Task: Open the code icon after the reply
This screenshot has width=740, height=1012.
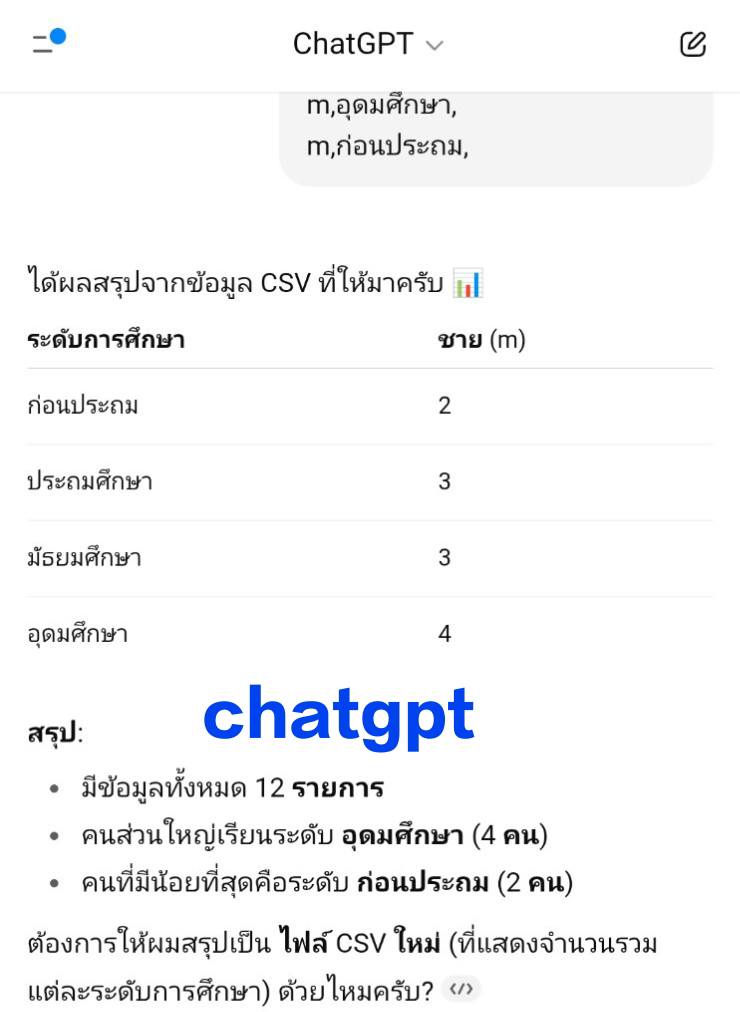Action: click(461, 989)
